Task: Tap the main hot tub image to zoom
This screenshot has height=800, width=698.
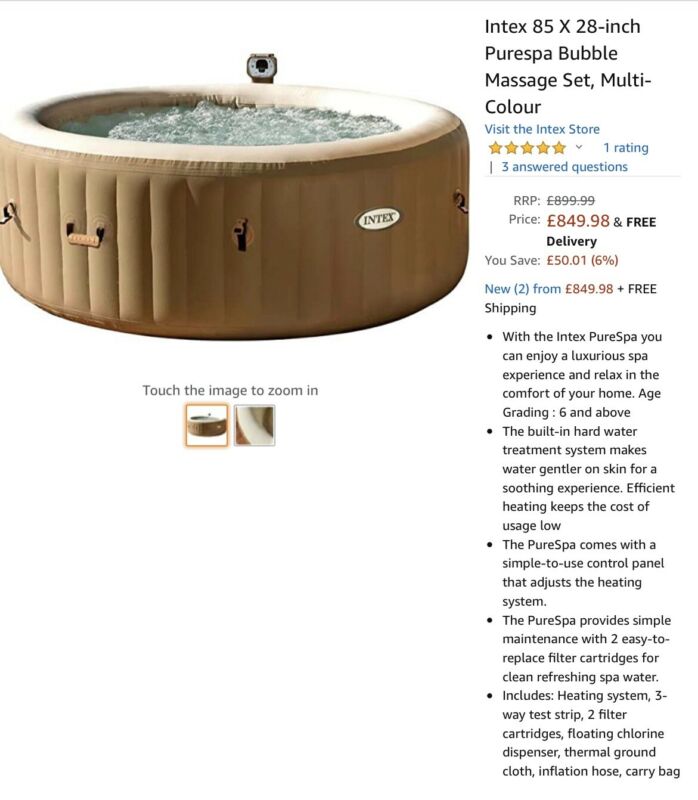Action: 232,200
